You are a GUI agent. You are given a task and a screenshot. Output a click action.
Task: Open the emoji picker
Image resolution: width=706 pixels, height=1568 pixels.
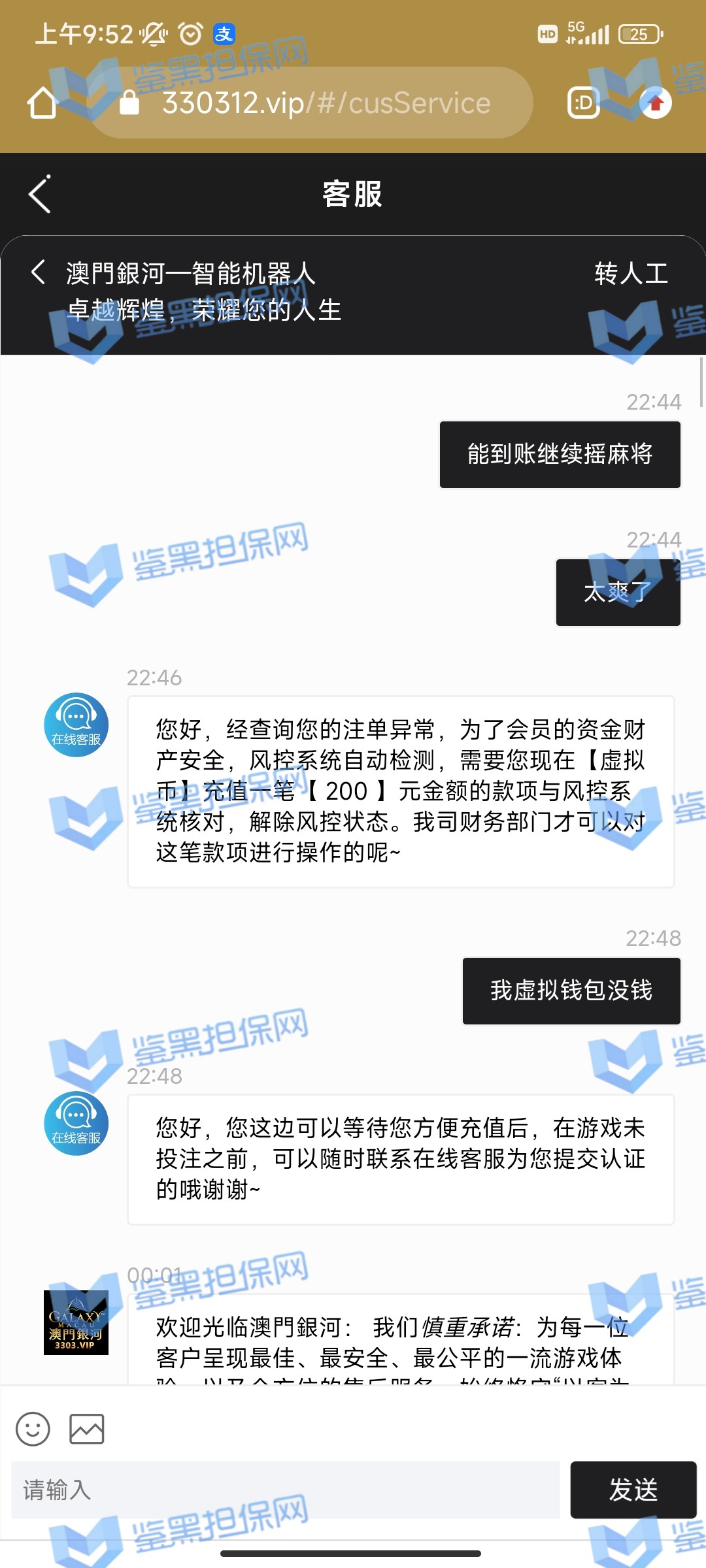click(x=33, y=1429)
